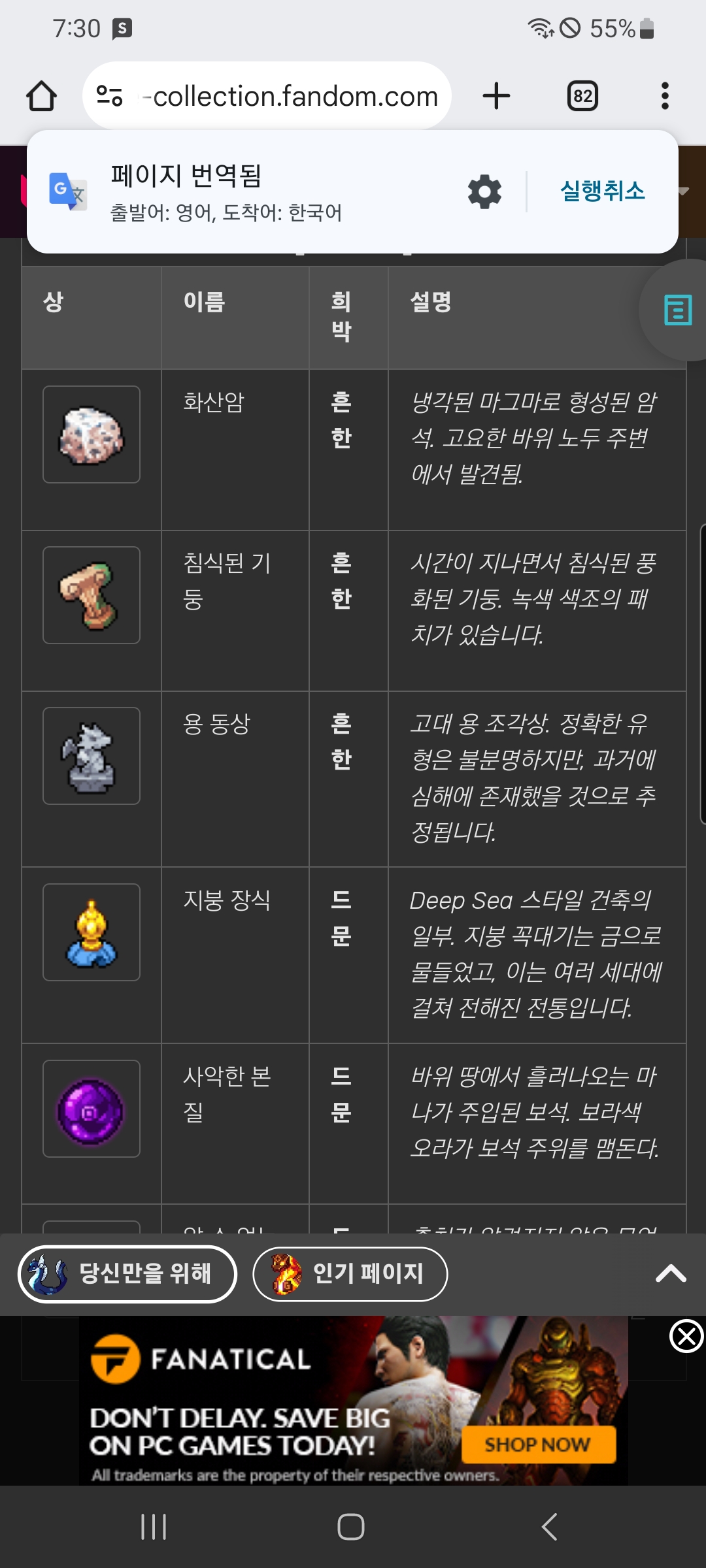Tap SHOP NOW on the Fanatical ad
Image resolution: width=706 pixels, height=1568 pixels.
pyautogui.click(x=538, y=1445)
